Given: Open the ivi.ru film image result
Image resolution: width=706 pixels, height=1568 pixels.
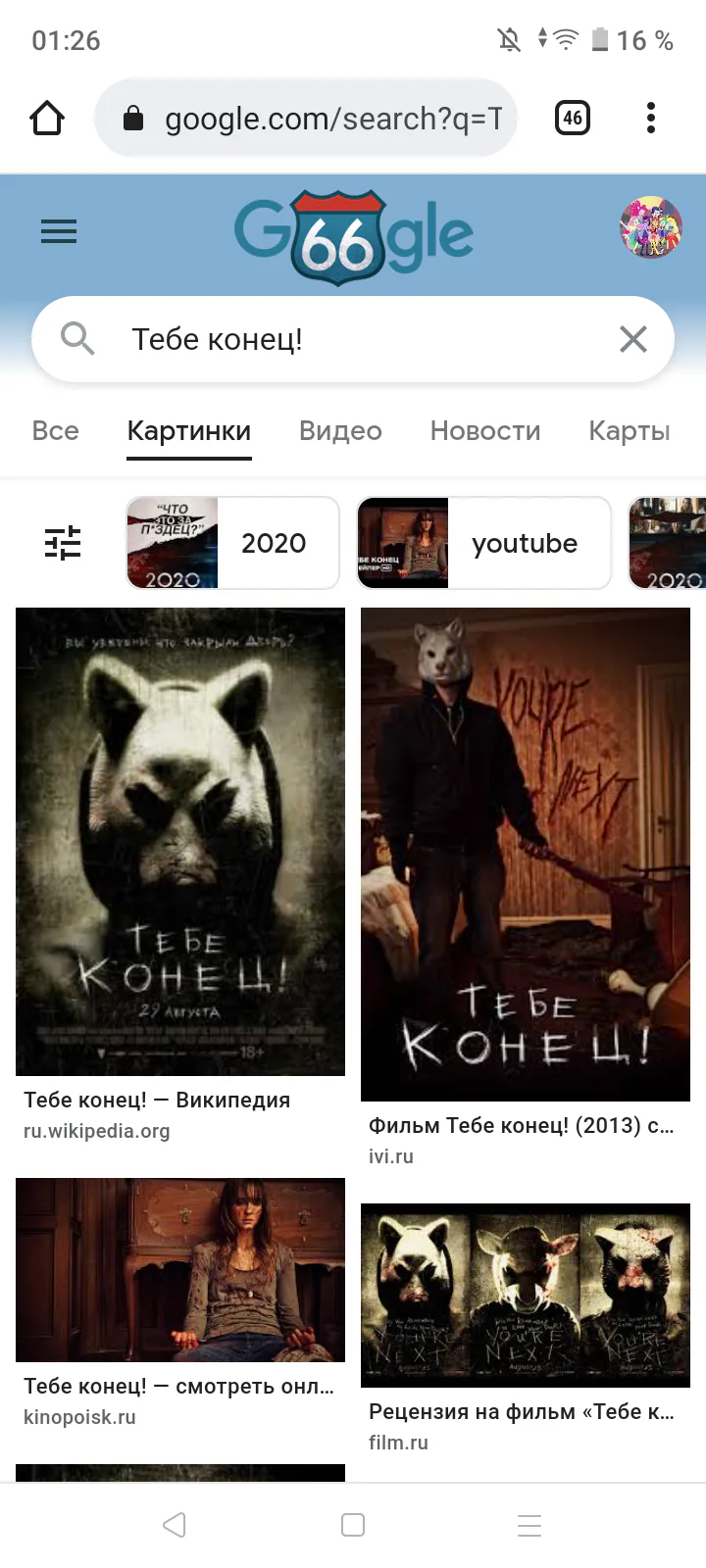Looking at the screenshot, I should coord(526,853).
